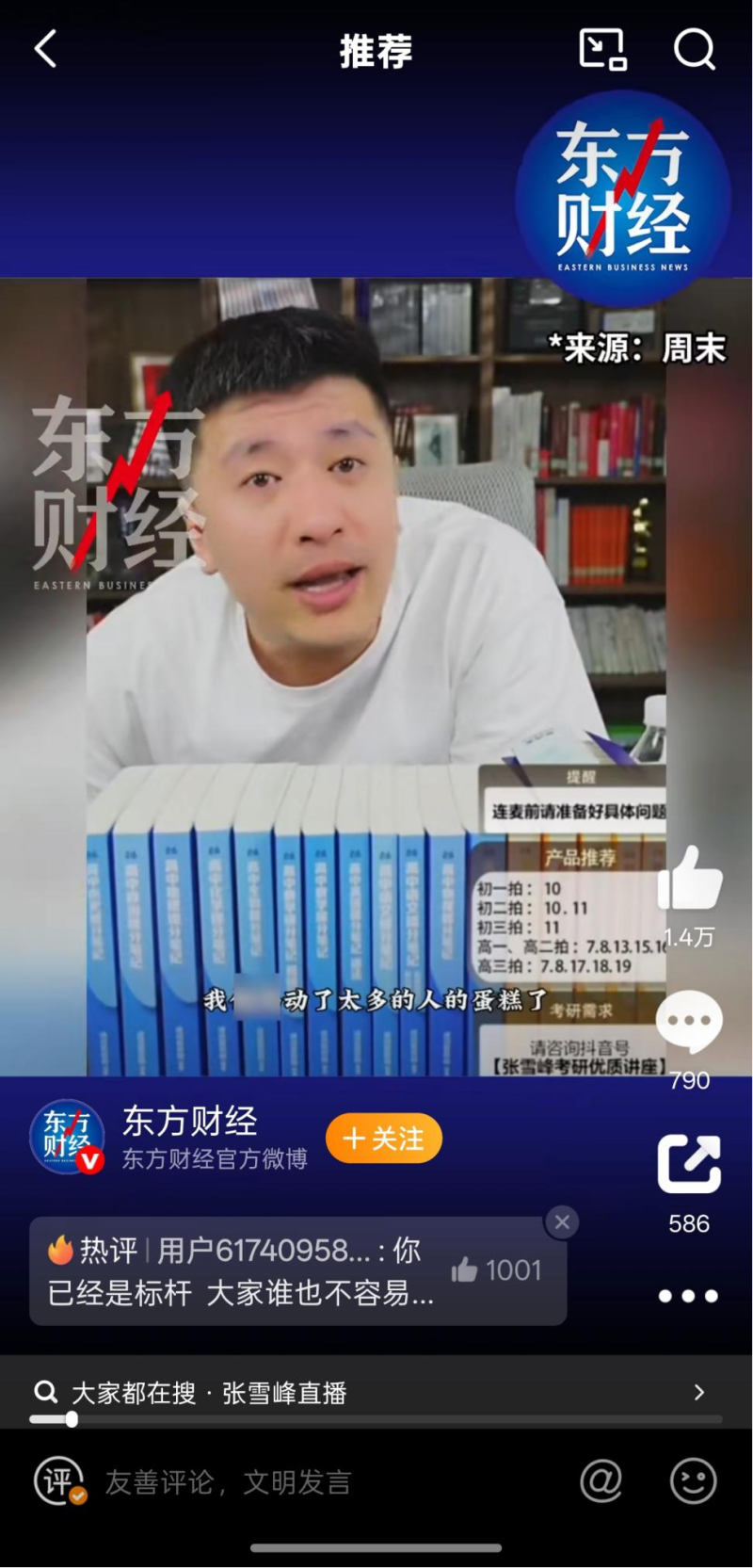Go back using the top-left arrow
The width and height of the screenshot is (753, 1568).
46,49
